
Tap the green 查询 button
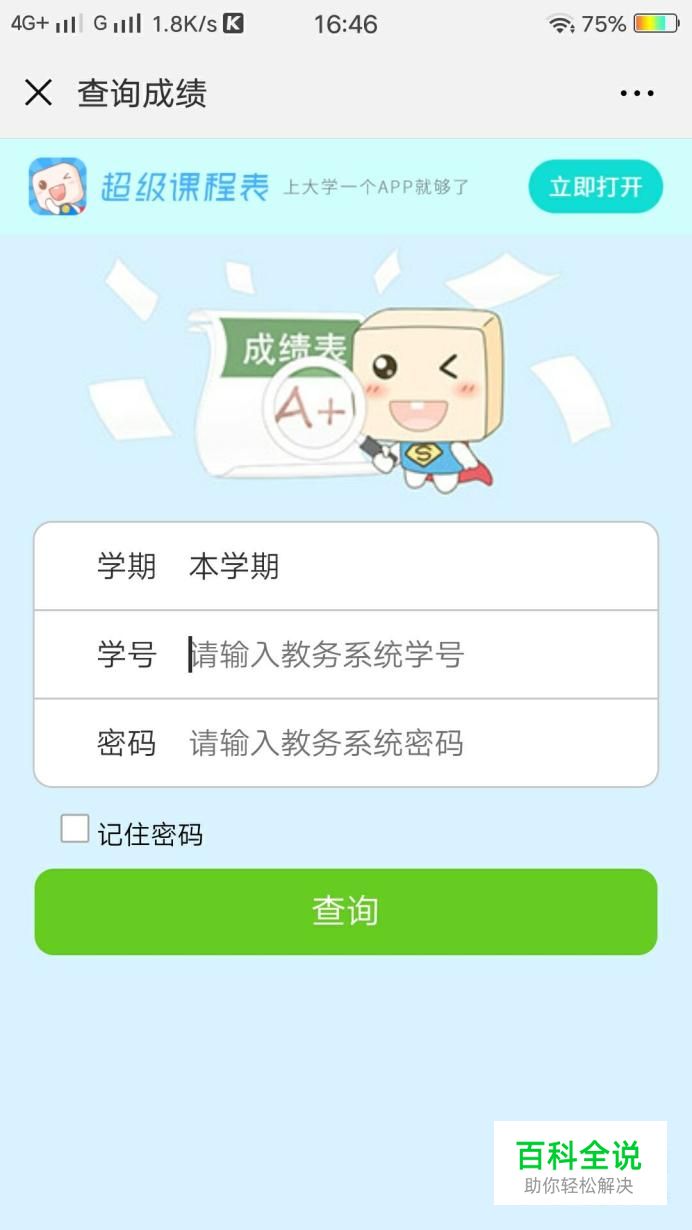click(345, 911)
